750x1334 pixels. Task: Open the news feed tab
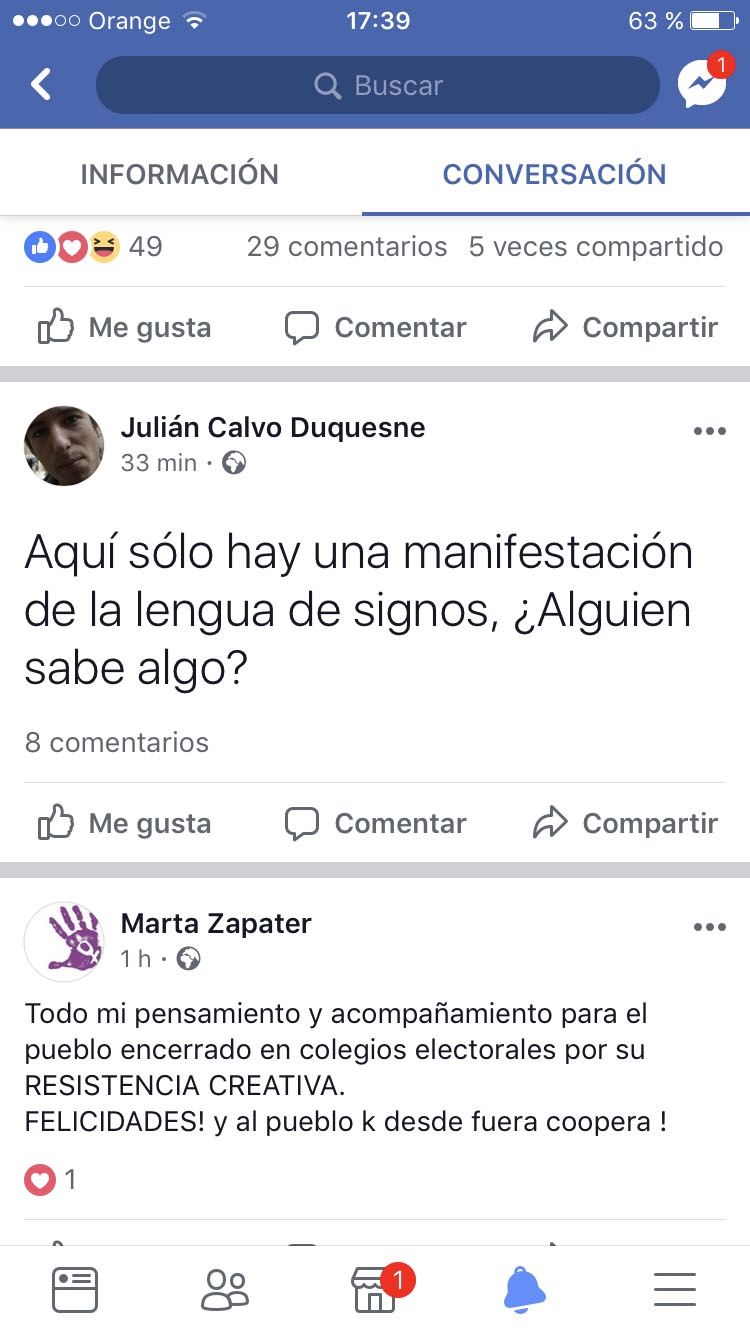75,1289
